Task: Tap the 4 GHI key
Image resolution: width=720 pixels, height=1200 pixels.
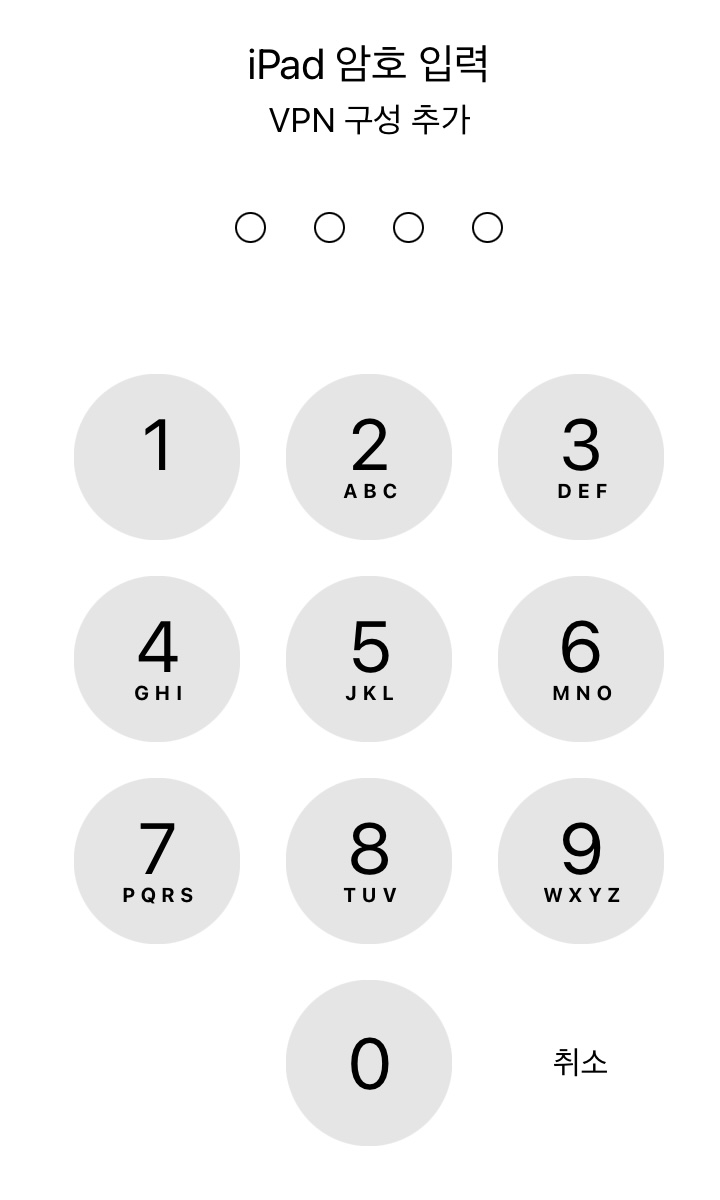Action: (x=157, y=659)
